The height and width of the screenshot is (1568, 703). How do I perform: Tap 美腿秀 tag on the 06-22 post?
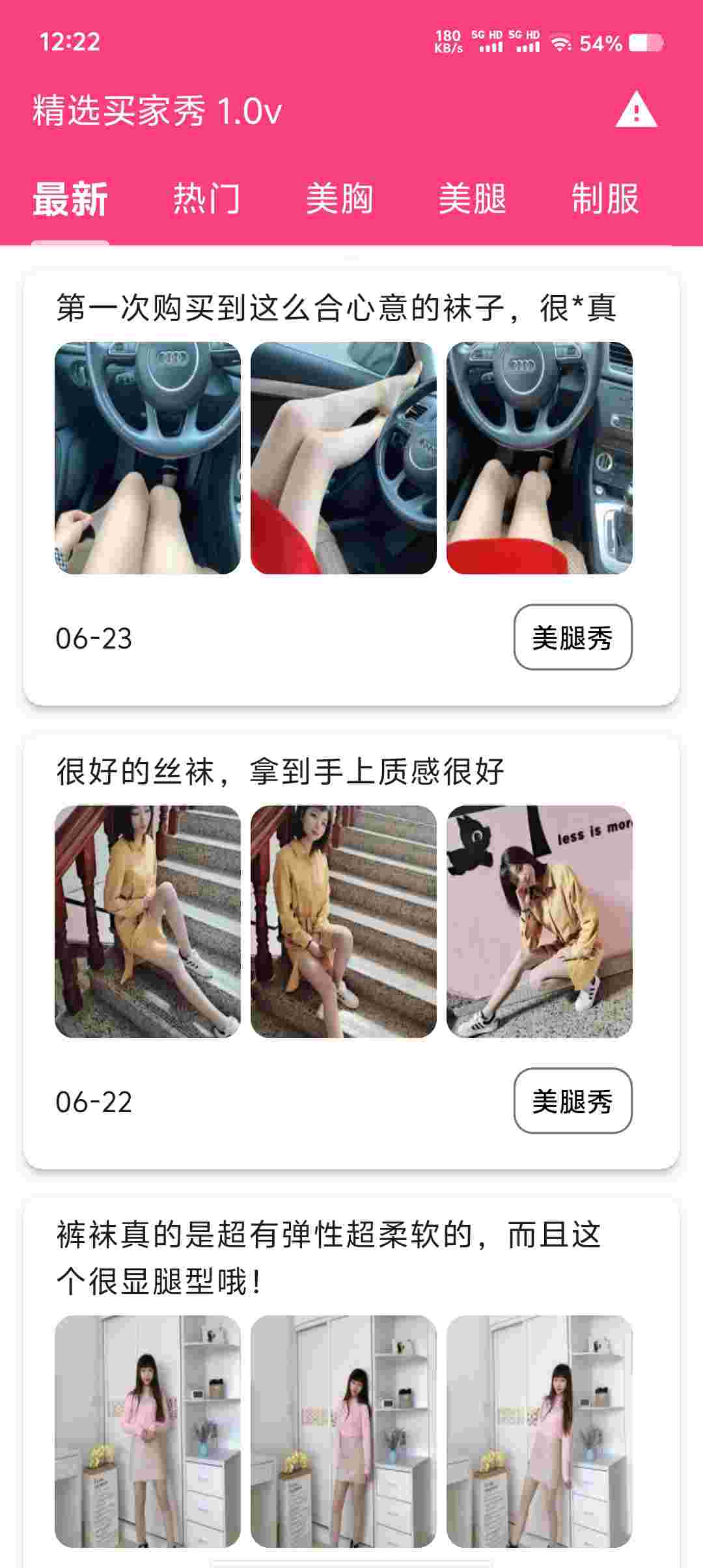572,1101
